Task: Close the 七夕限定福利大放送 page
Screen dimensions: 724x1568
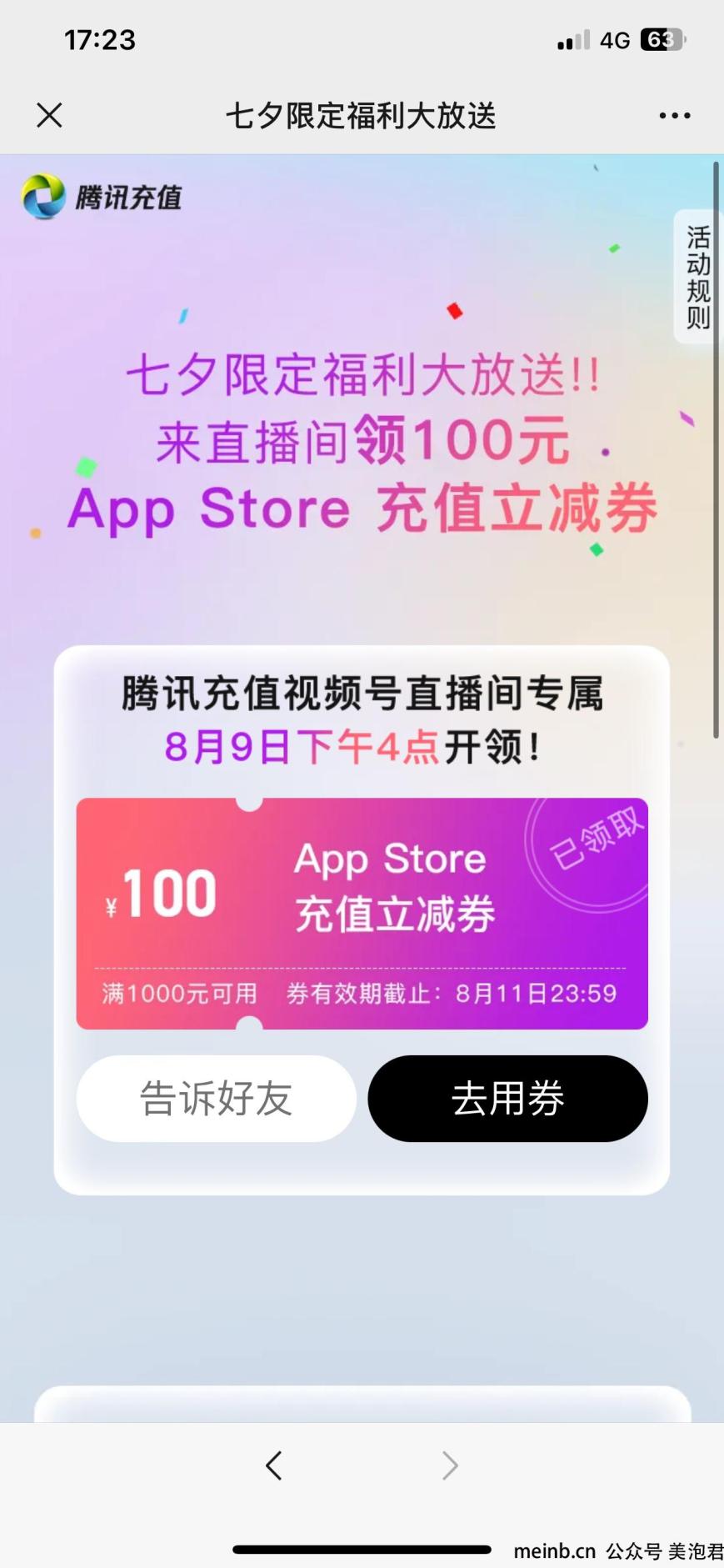Action: pyautogui.click(x=50, y=115)
